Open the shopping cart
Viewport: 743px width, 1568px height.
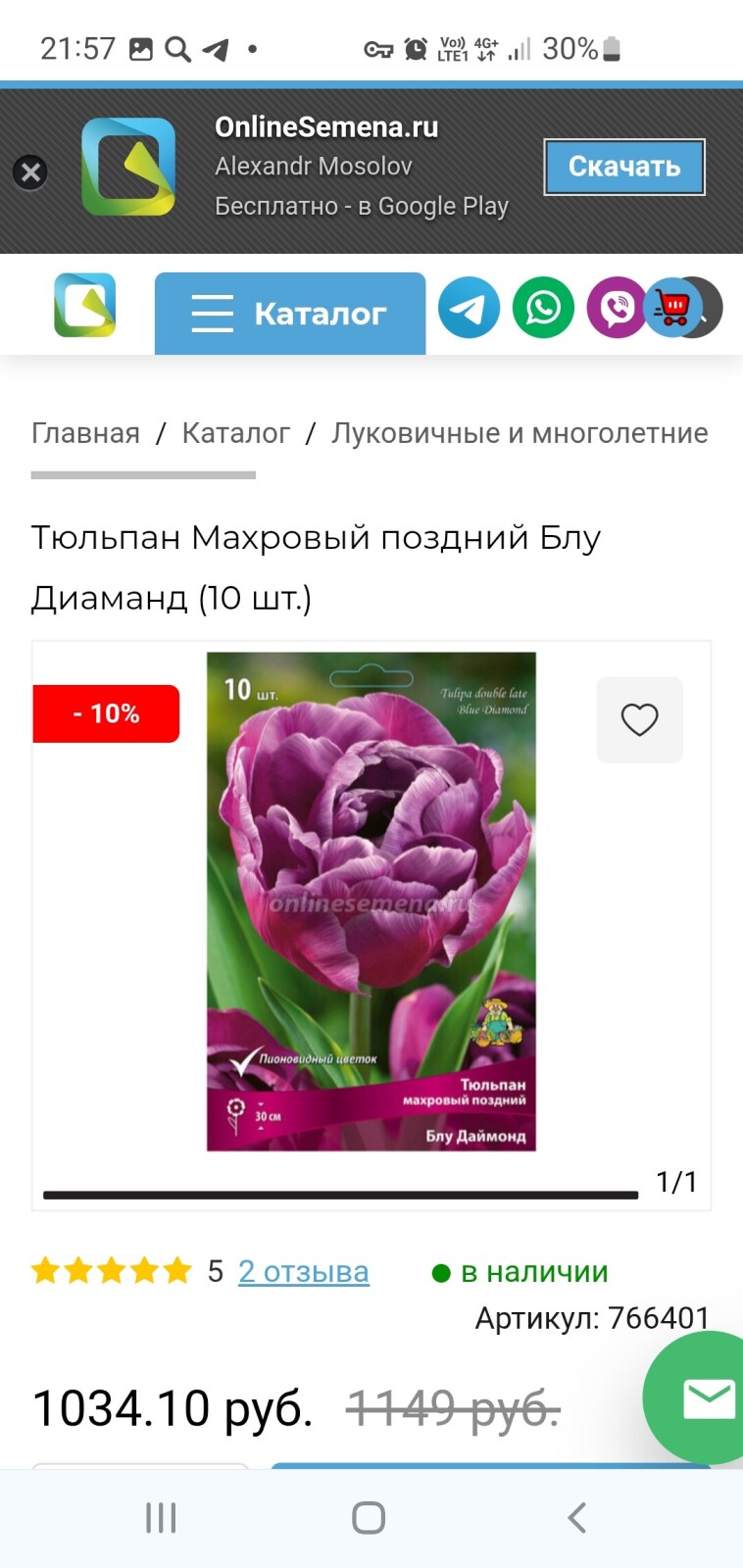671,308
